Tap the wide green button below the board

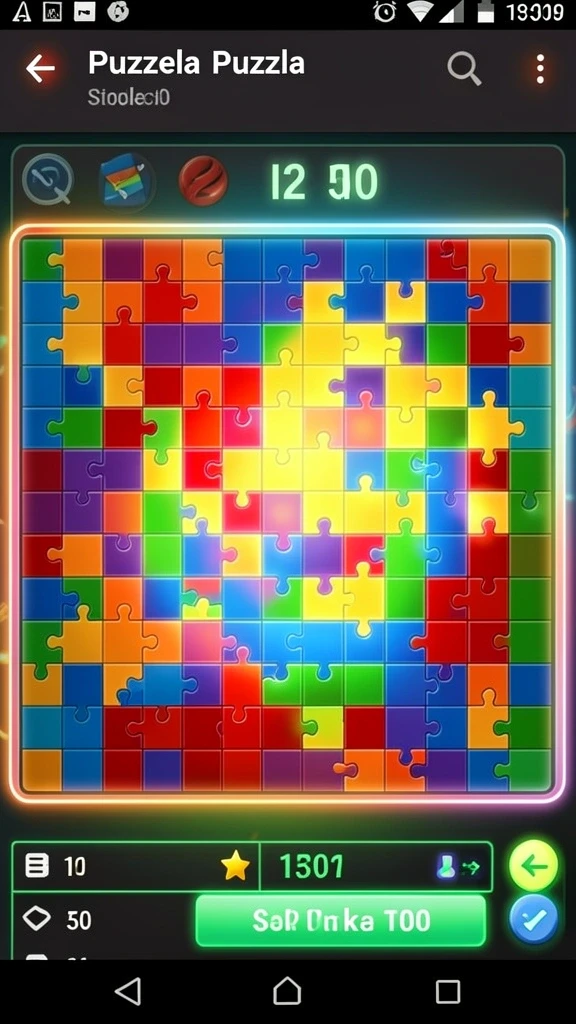(x=341, y=920)
